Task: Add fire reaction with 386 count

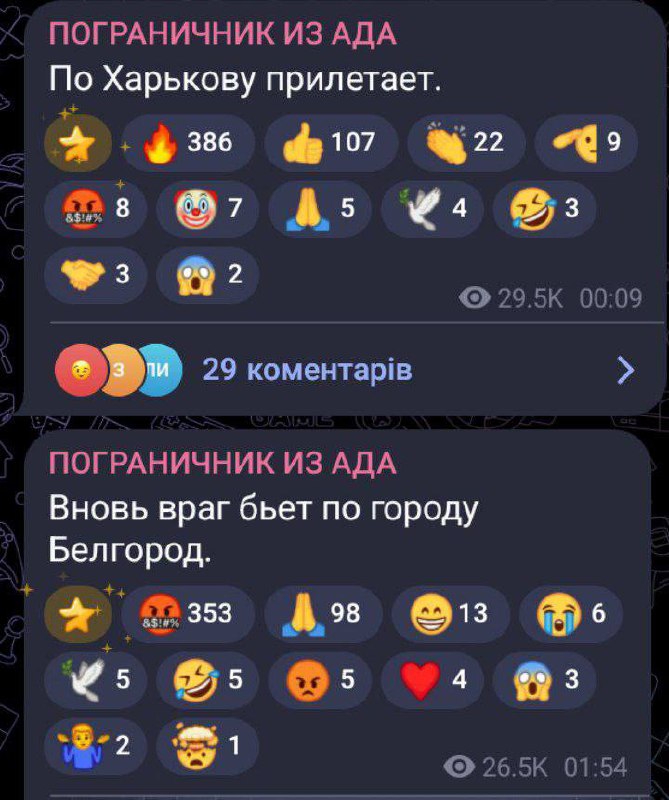Action: pyautogui.click(x=187, y=143)
